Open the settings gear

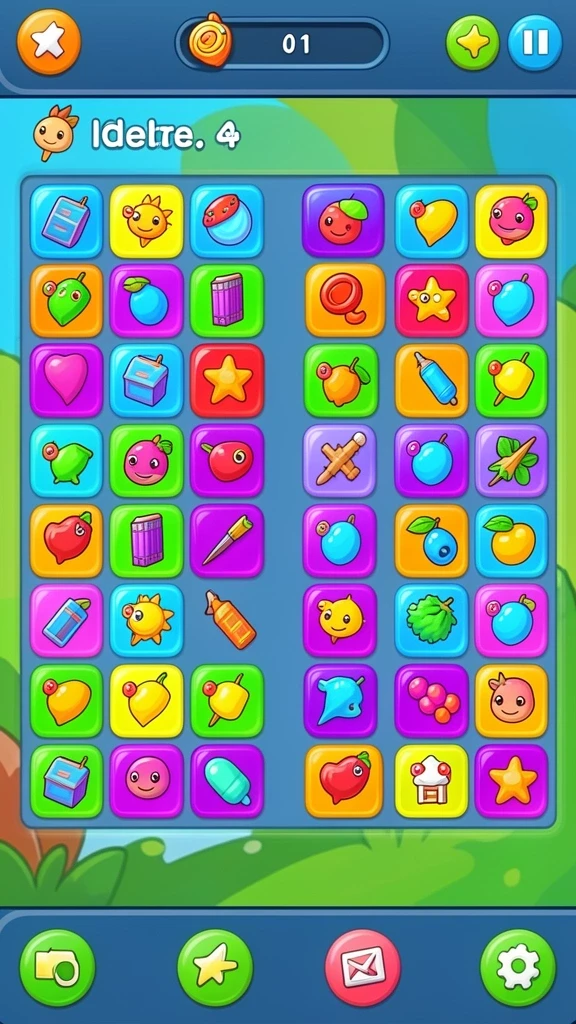point(518,967)
